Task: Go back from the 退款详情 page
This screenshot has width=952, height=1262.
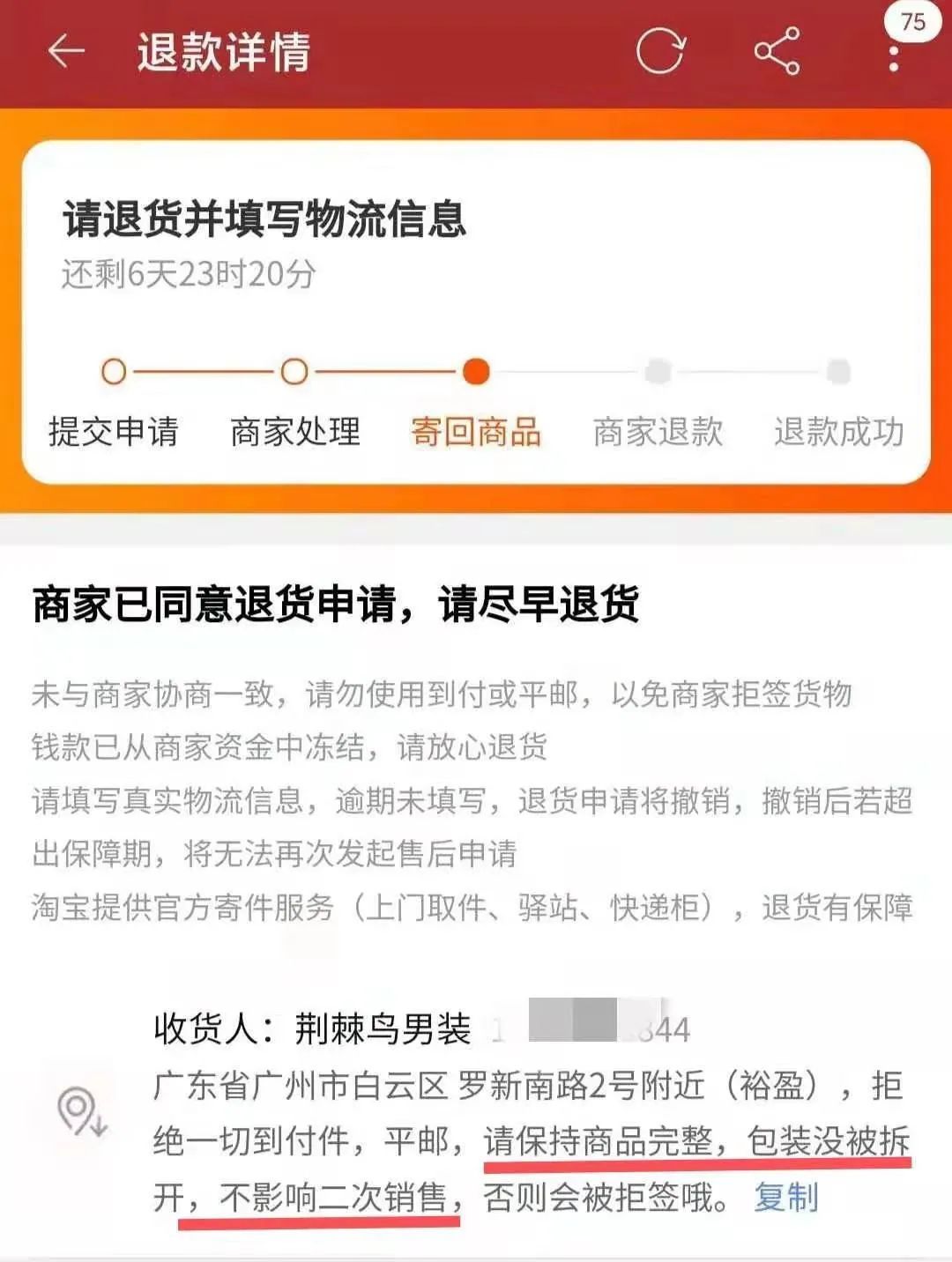Action: 66,51
